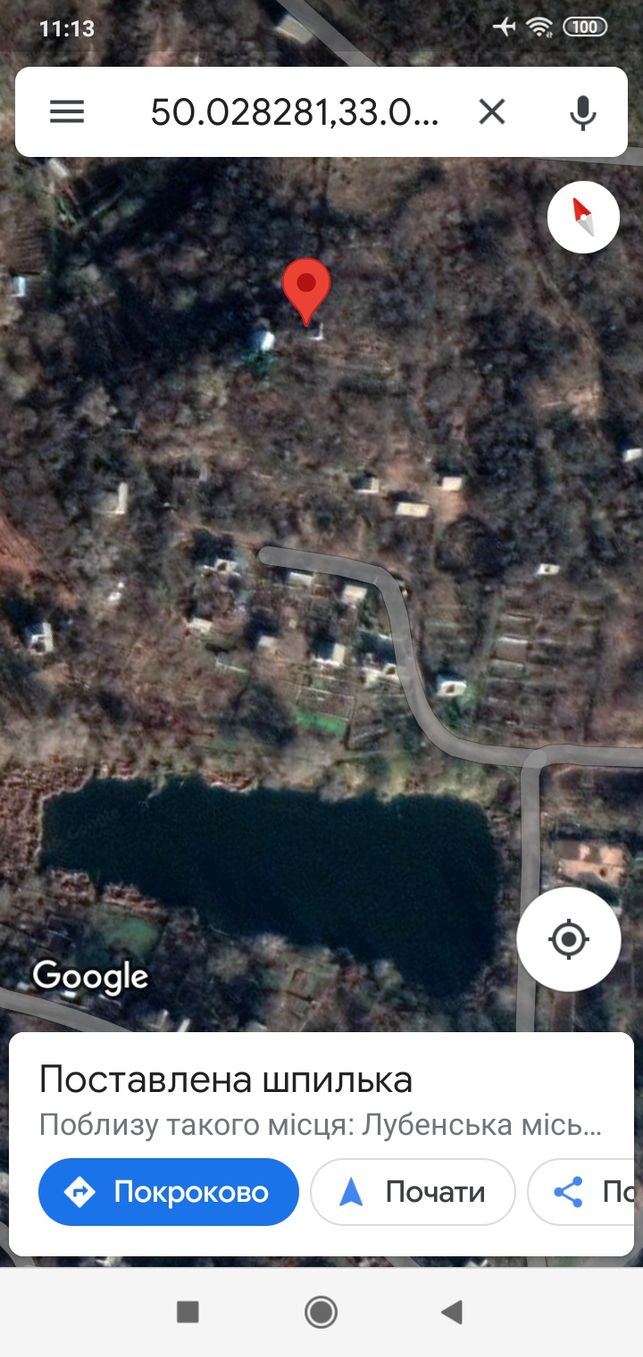Start voice search with microphone
The height and width of the screenshot is (1357, 643).
[583, 112]
